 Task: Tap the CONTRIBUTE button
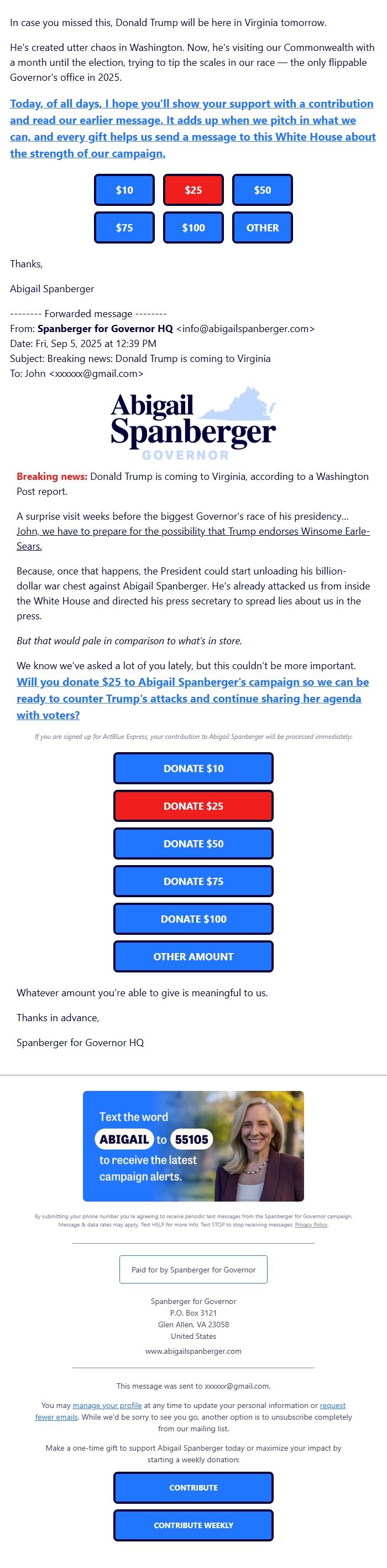193,1488
